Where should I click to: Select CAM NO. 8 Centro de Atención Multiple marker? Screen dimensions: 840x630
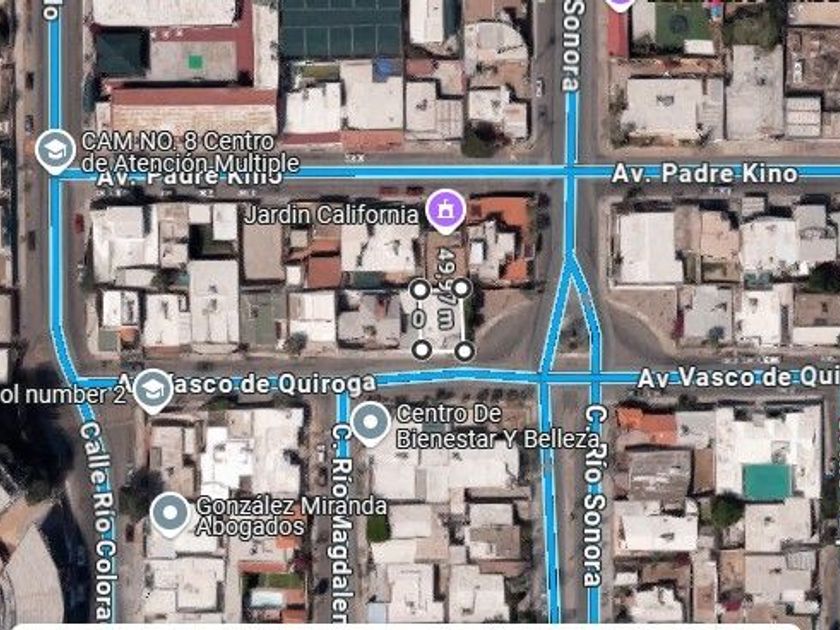(x=56, y=152)
